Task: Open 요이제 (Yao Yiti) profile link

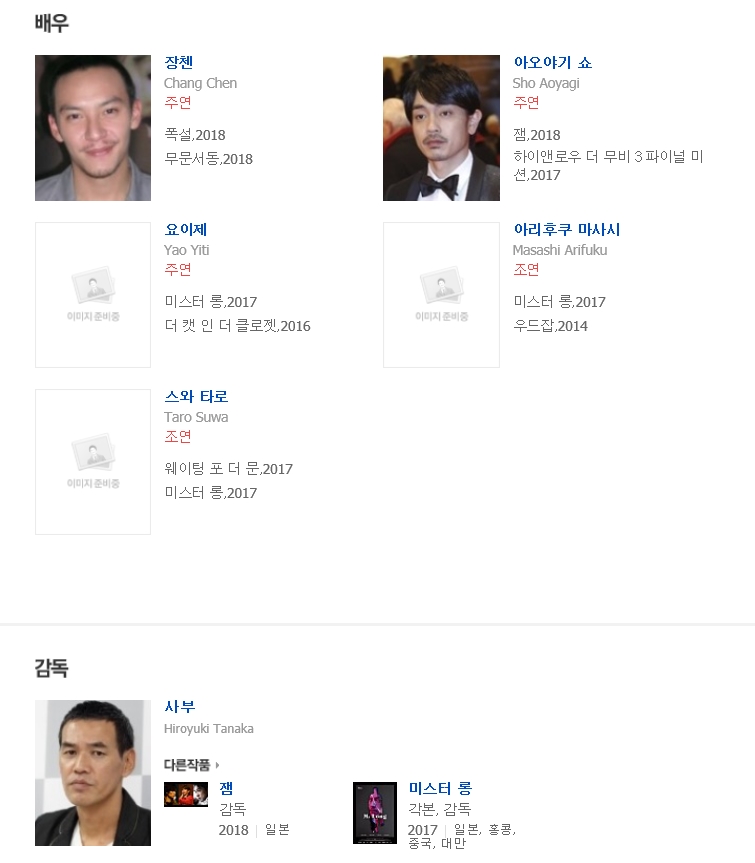Action: [186, 230]
